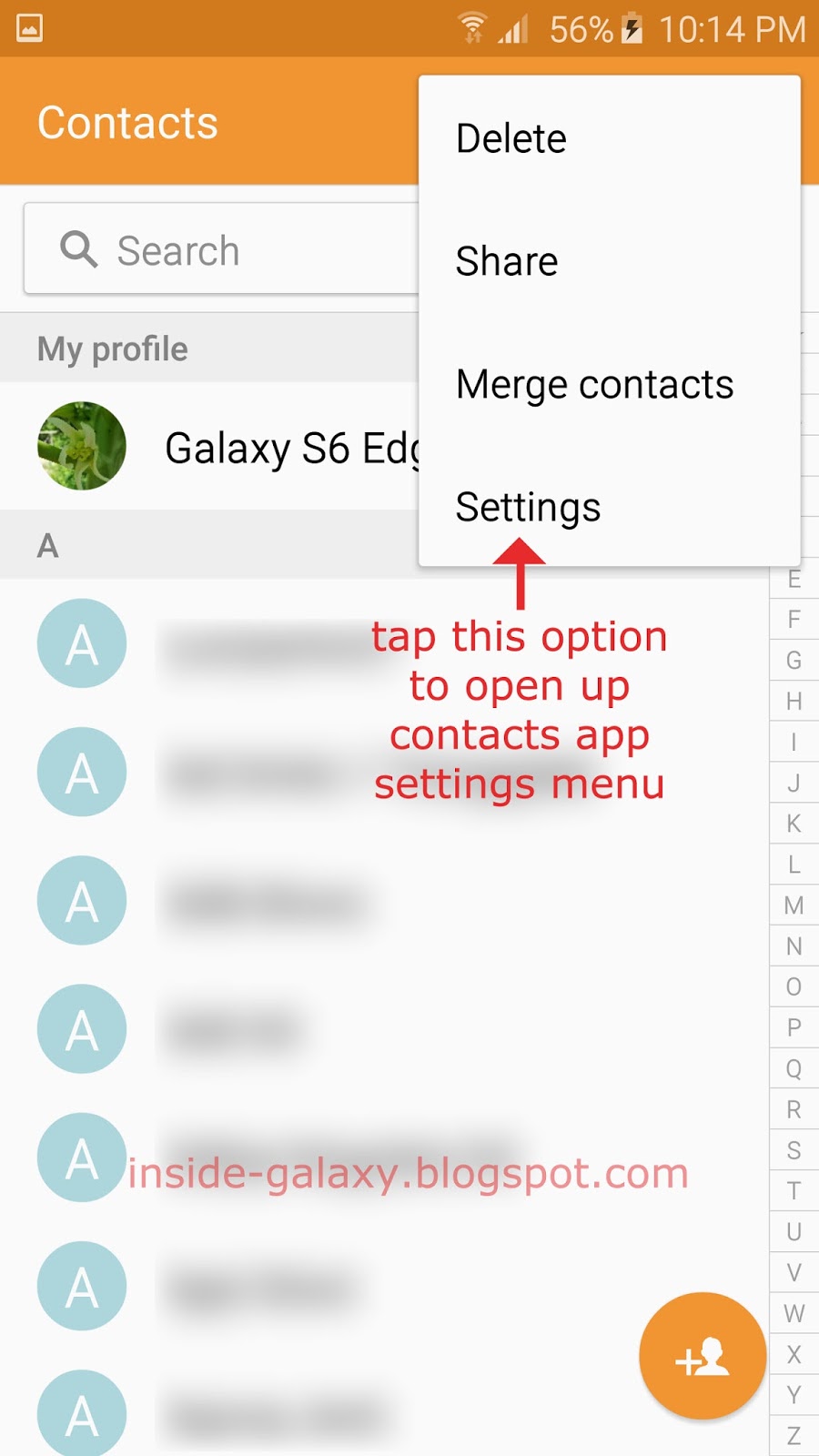This screenshot has height=1456, width=819.
Task: Select Settings from the overflow menu
Action: click(528, 507)
